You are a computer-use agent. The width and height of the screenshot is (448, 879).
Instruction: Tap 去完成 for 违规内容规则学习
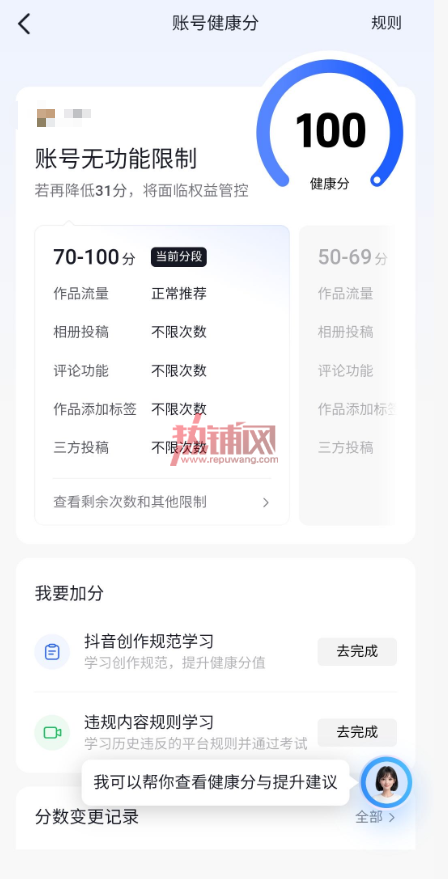(x=357, y=732)
